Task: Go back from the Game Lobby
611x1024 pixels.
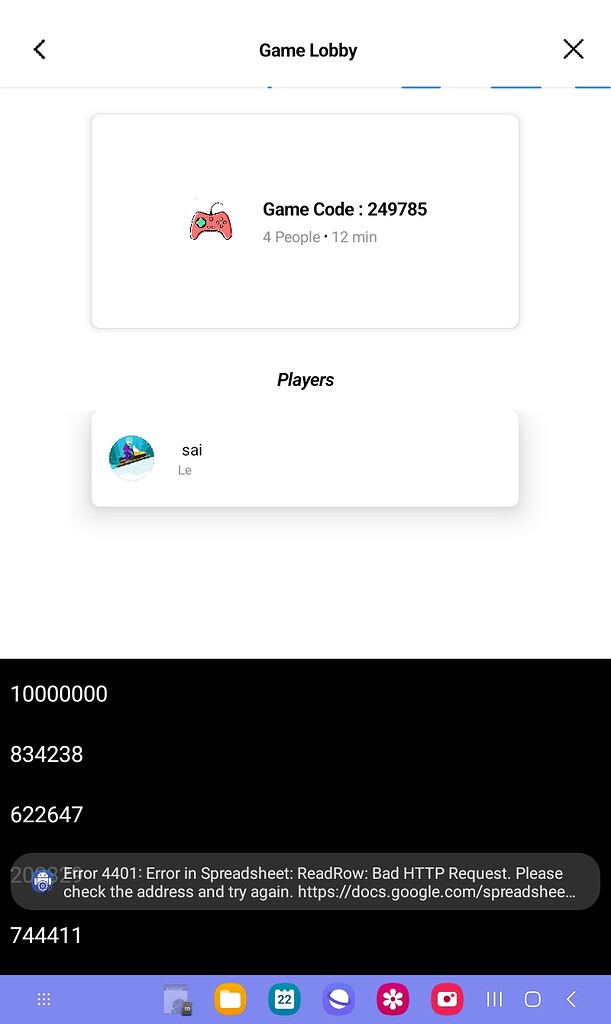Action: tap(40, 50)
